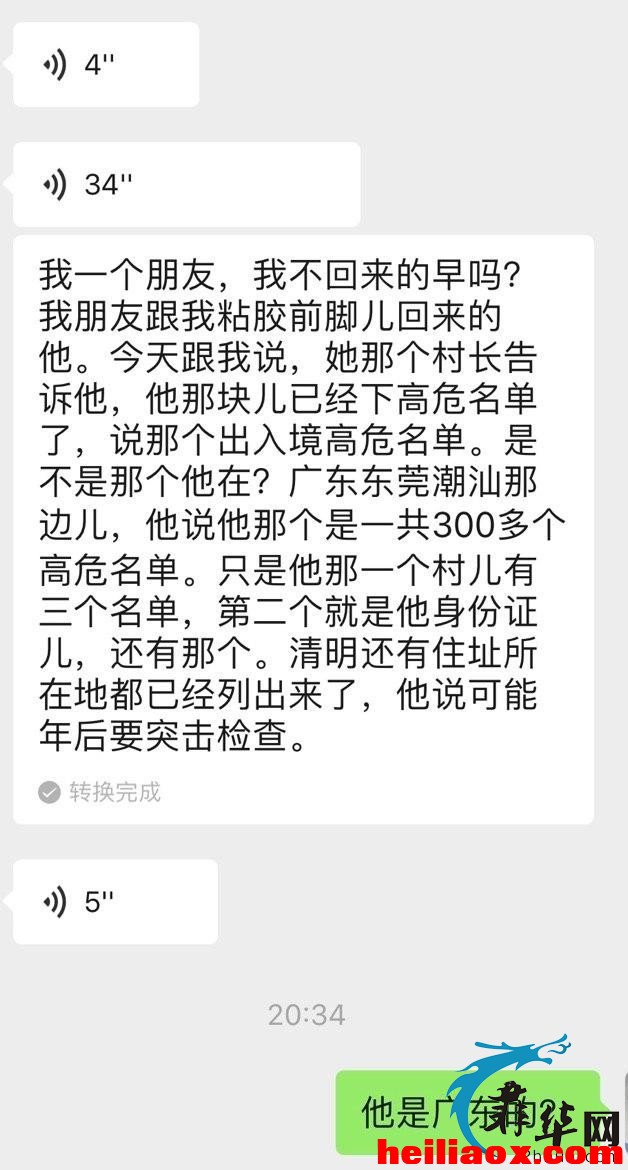Play the 34-second voice message
Viewport: 628px width, 1170px height.
[186, 184]
